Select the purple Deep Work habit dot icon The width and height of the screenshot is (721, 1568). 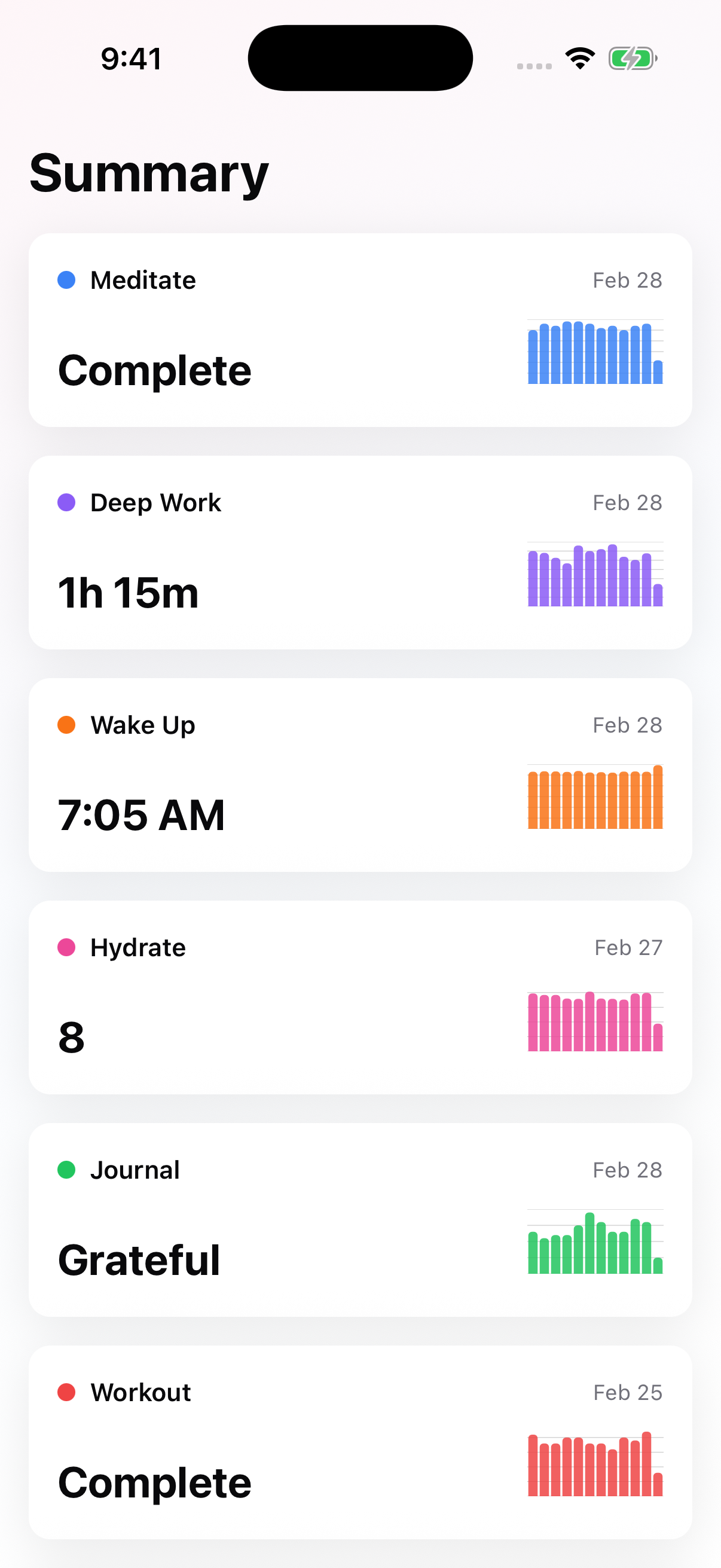tap(66, 503)
